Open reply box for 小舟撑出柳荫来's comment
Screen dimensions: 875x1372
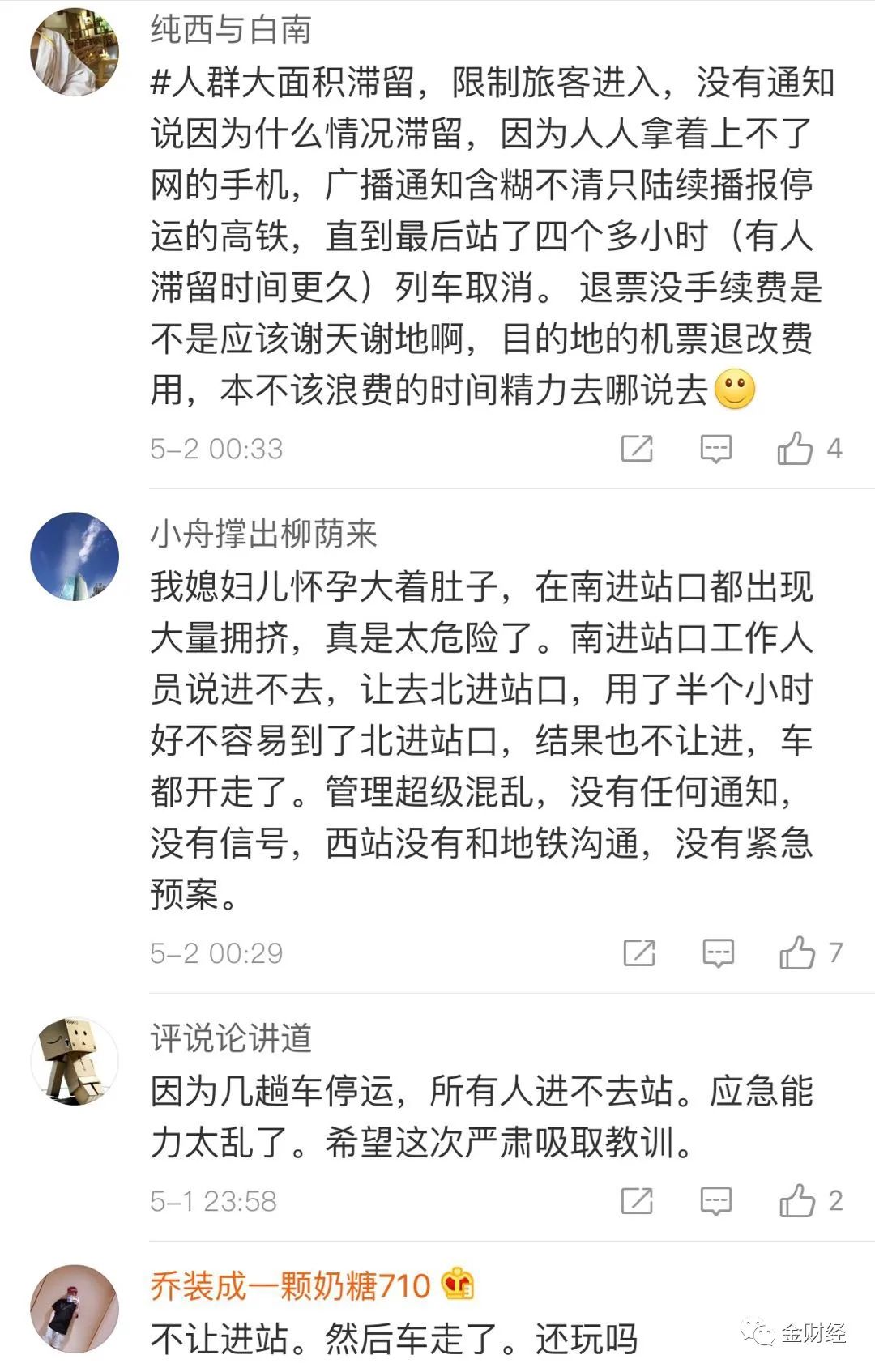tap(718, 952)
